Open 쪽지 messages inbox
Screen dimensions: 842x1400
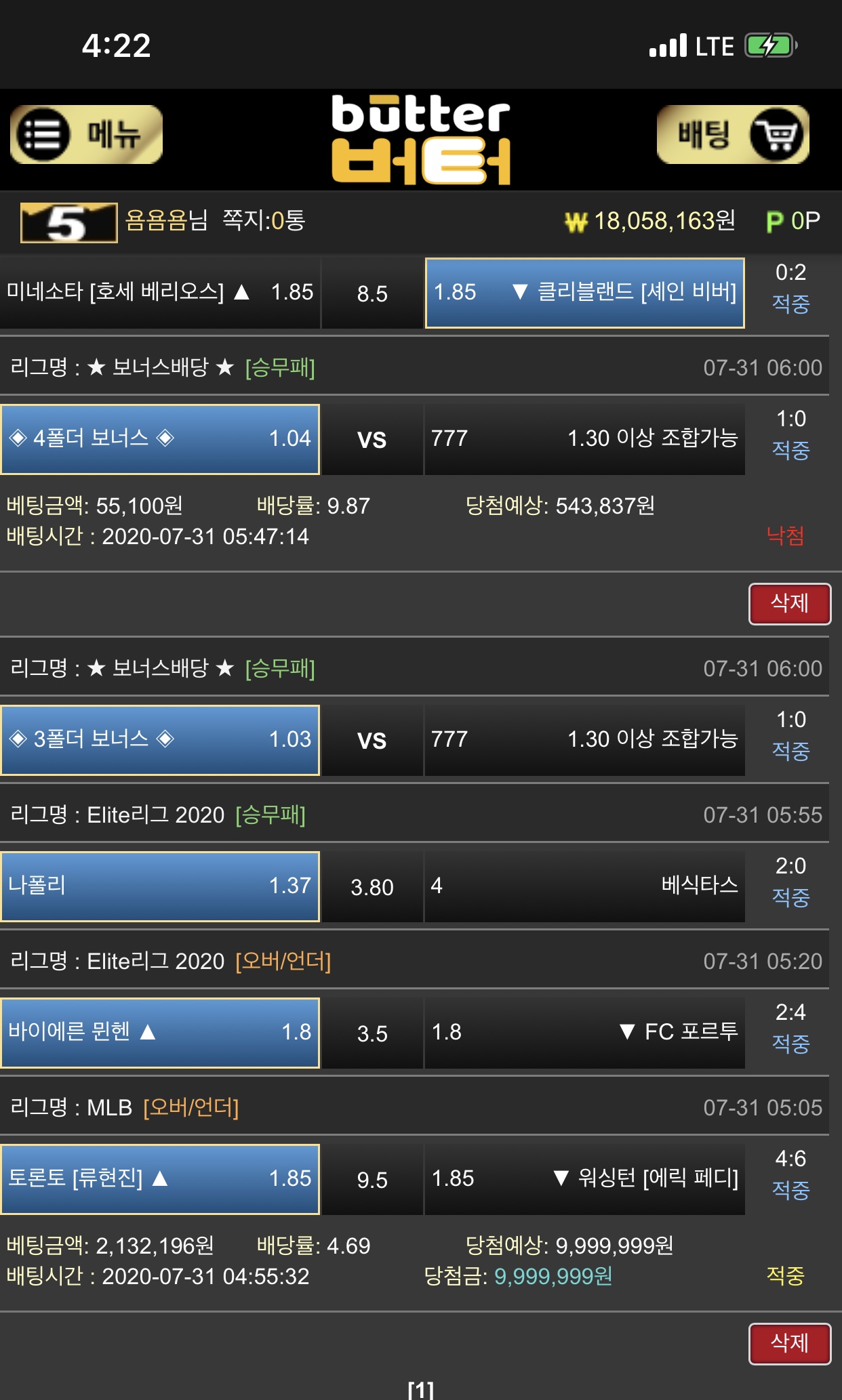coord(264,220)
